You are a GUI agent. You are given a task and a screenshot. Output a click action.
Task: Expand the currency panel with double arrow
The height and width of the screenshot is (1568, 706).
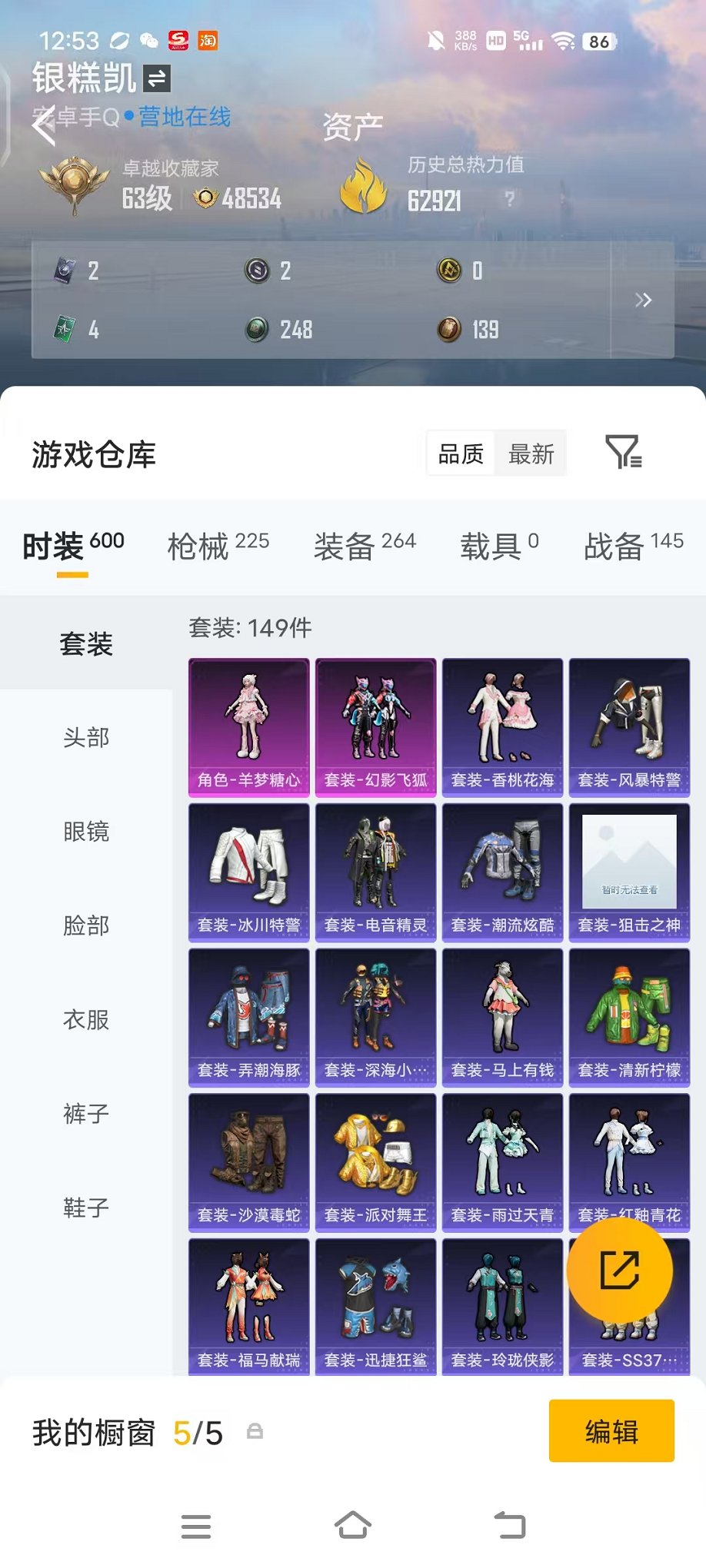(644, 301)
